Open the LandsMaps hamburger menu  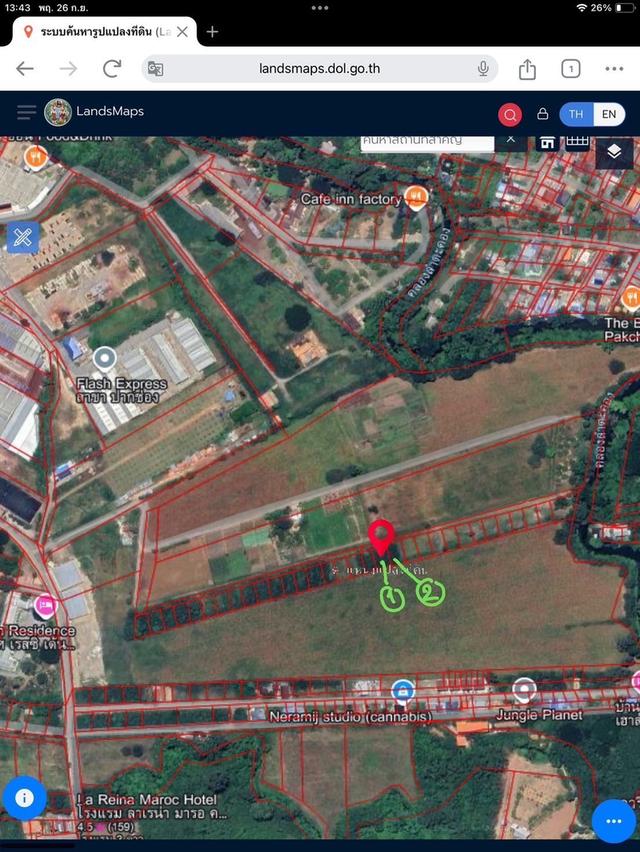click(26, 112)
